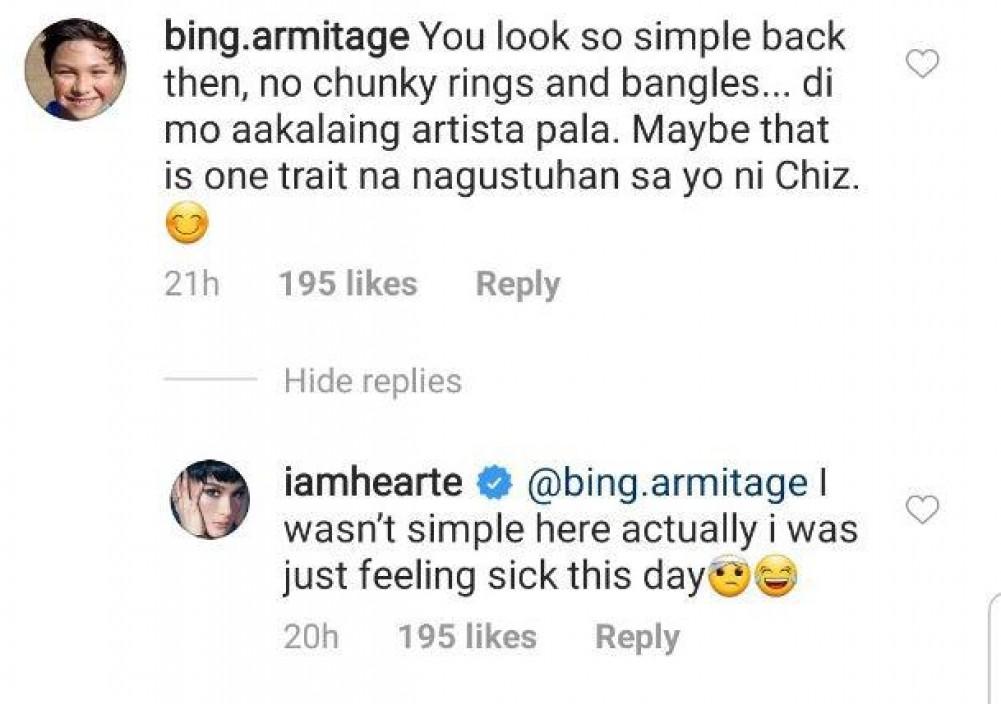The image size is (1001, 704).
Task: Like bing.armitage's comment with the heart
Action: pyautogui.click(x=921, y=65)
